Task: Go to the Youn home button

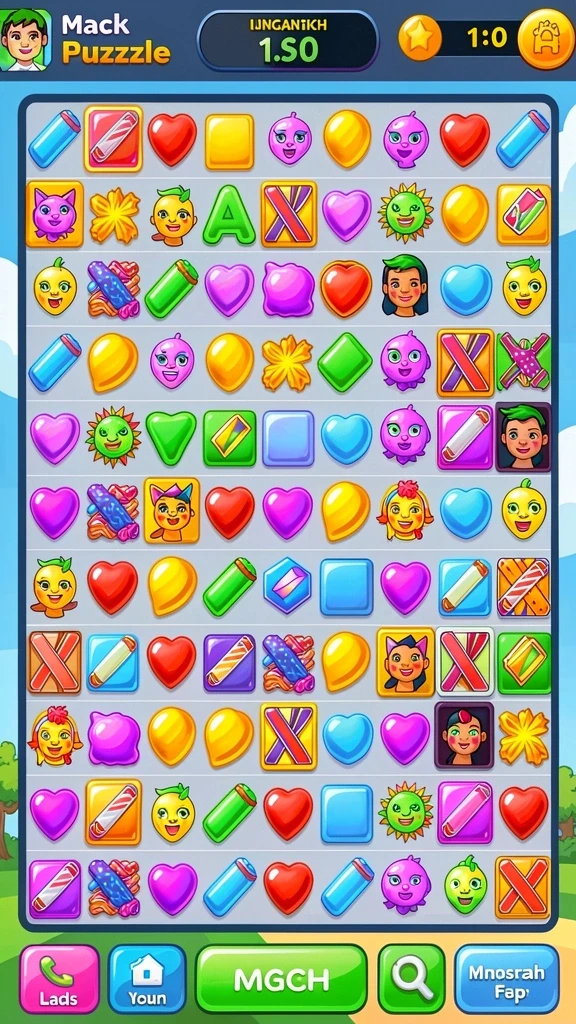Action: (147, 978)
